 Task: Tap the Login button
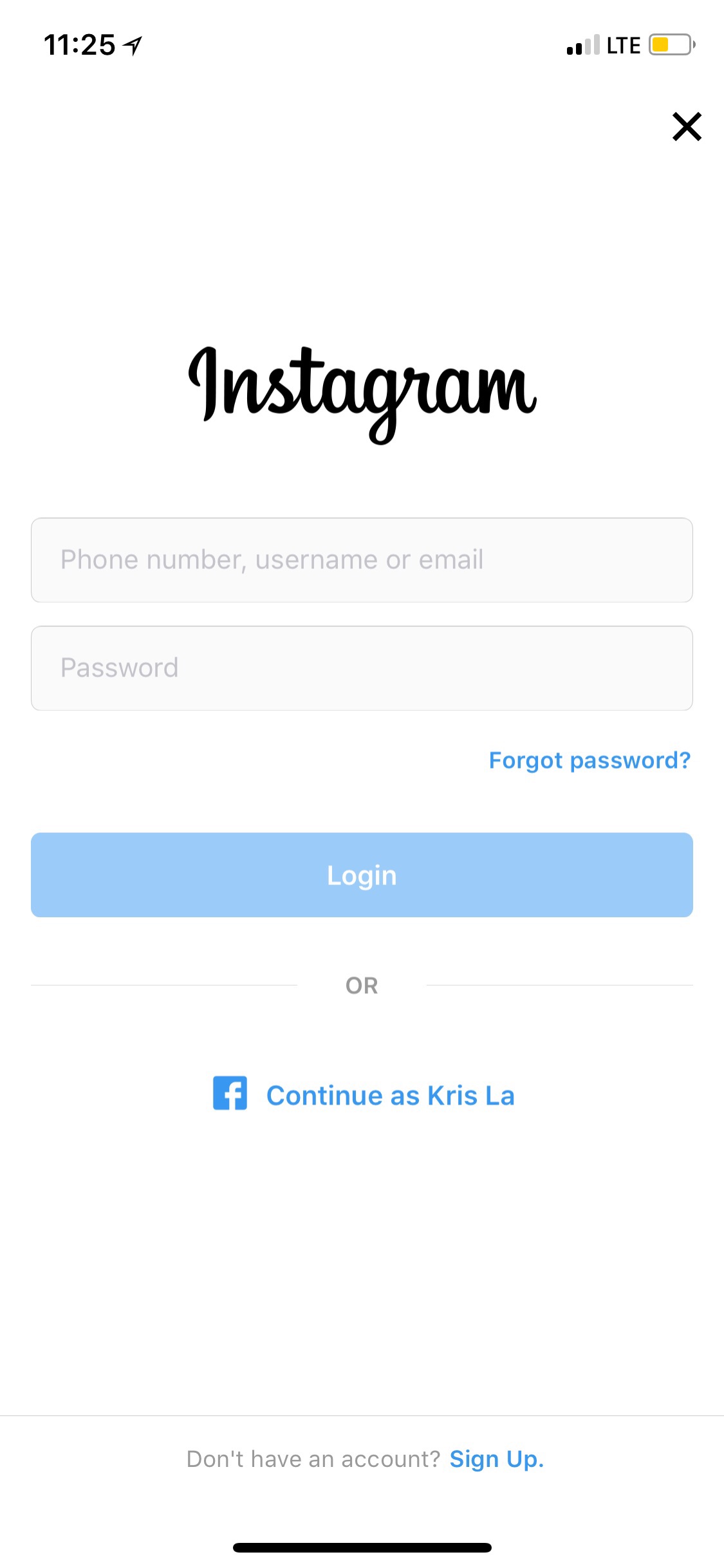tap(362, 875)
